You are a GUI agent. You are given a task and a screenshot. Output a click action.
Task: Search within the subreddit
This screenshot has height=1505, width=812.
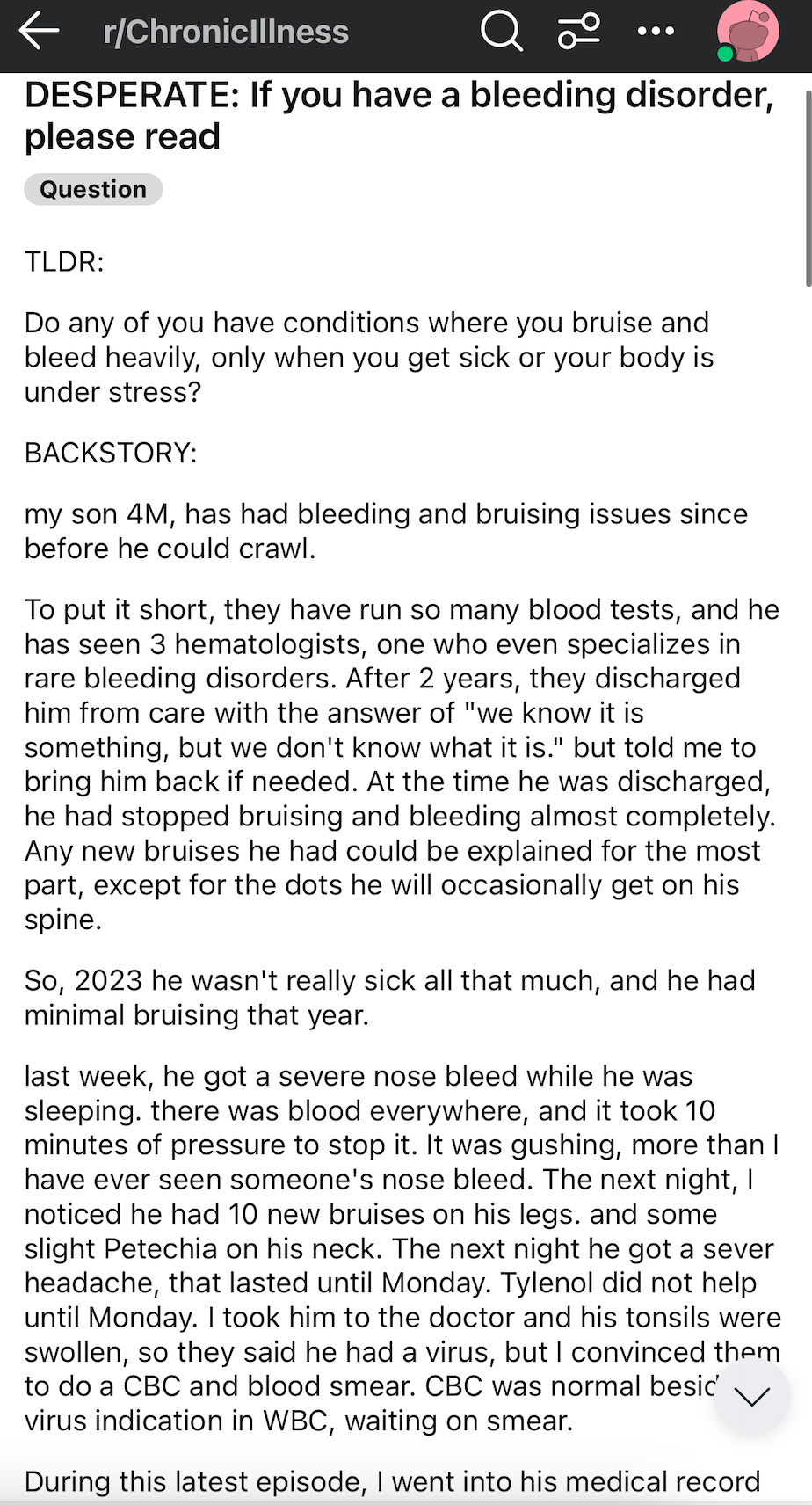click(502, 32)
